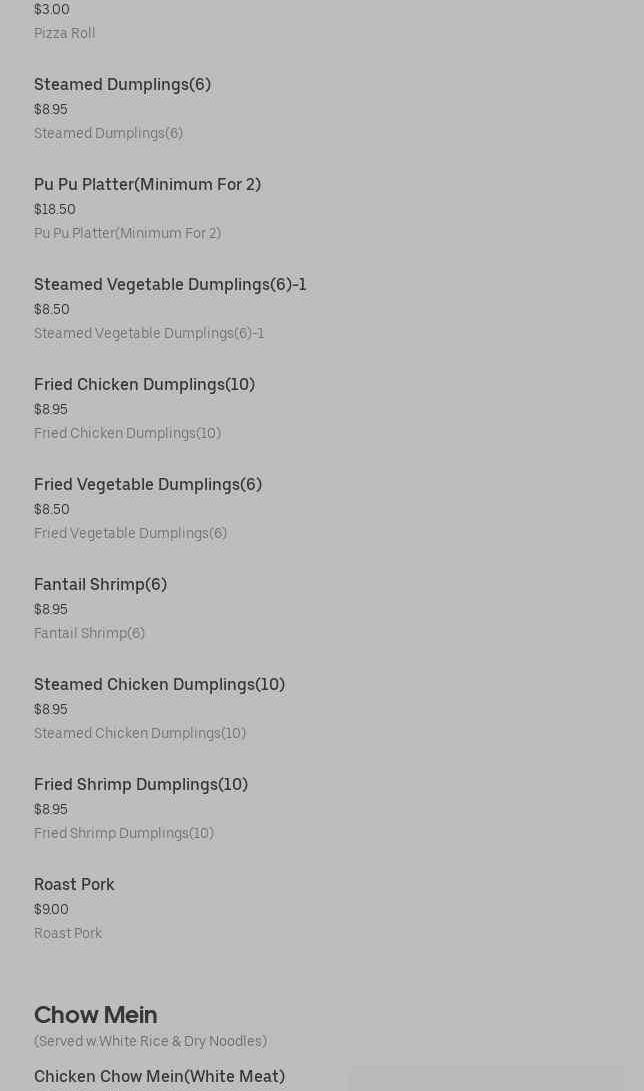The height and width of the screenshot is (1091, 644).
Task: Select Steamed Dumplings(6)
Action: point(122,85)
